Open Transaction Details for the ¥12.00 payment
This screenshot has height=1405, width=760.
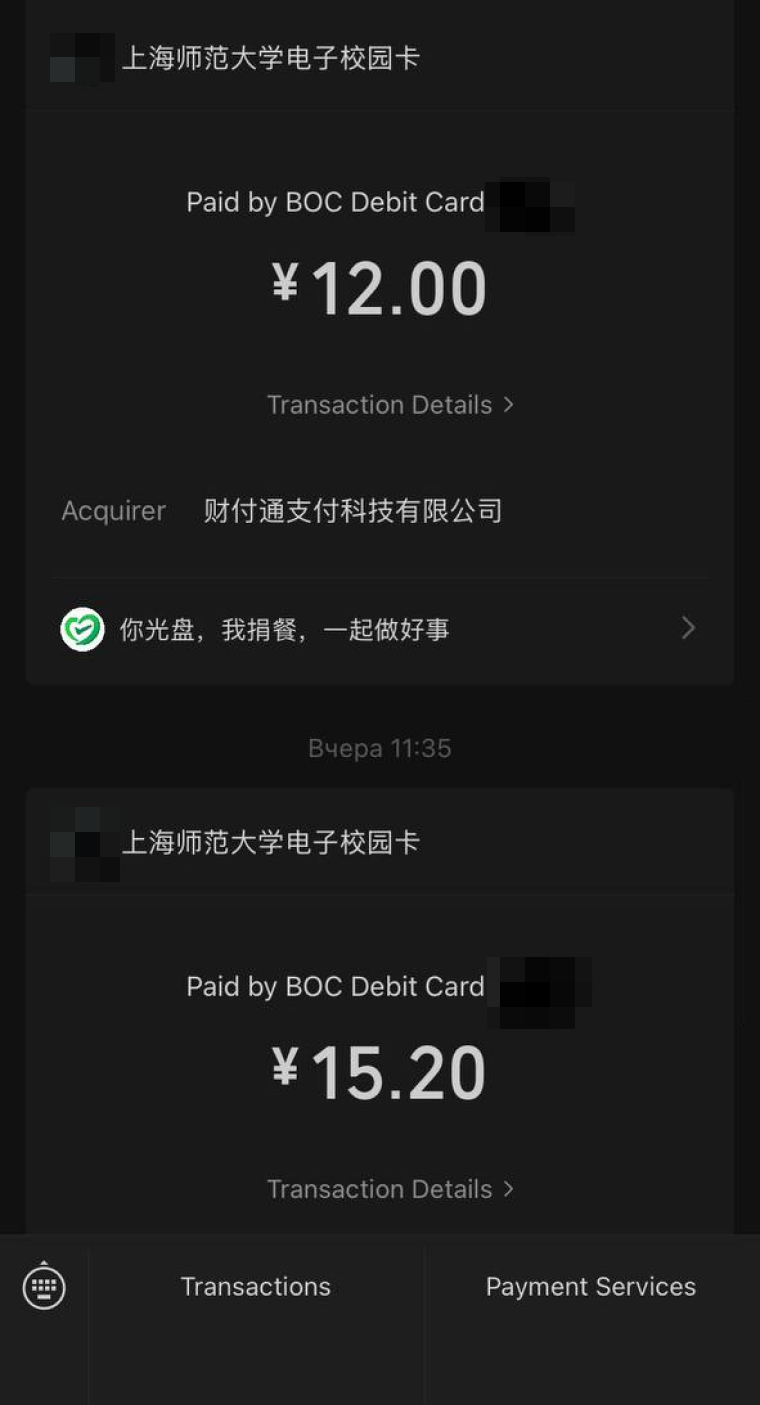[x=390, y=405]
